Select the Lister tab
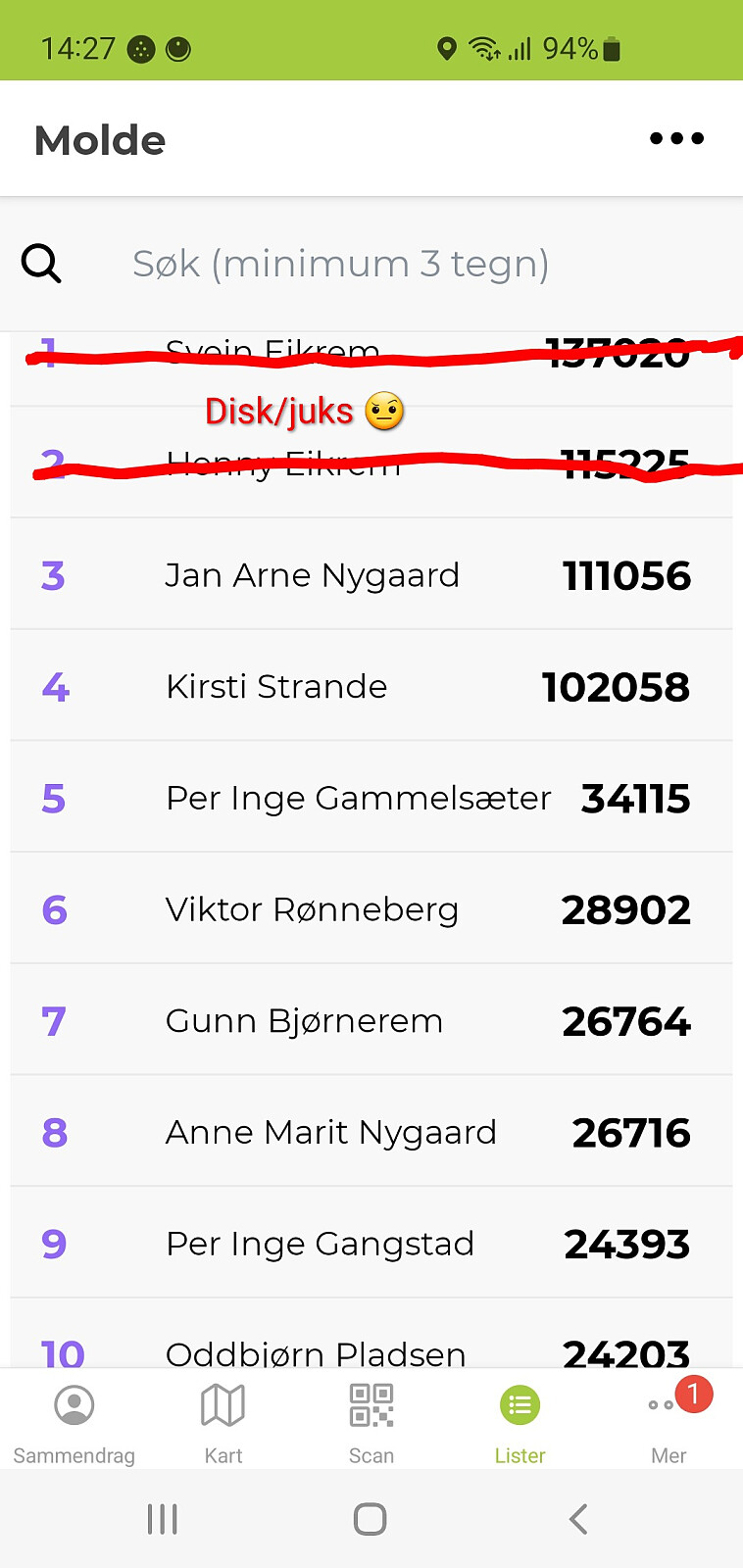 pos(520,1423)
